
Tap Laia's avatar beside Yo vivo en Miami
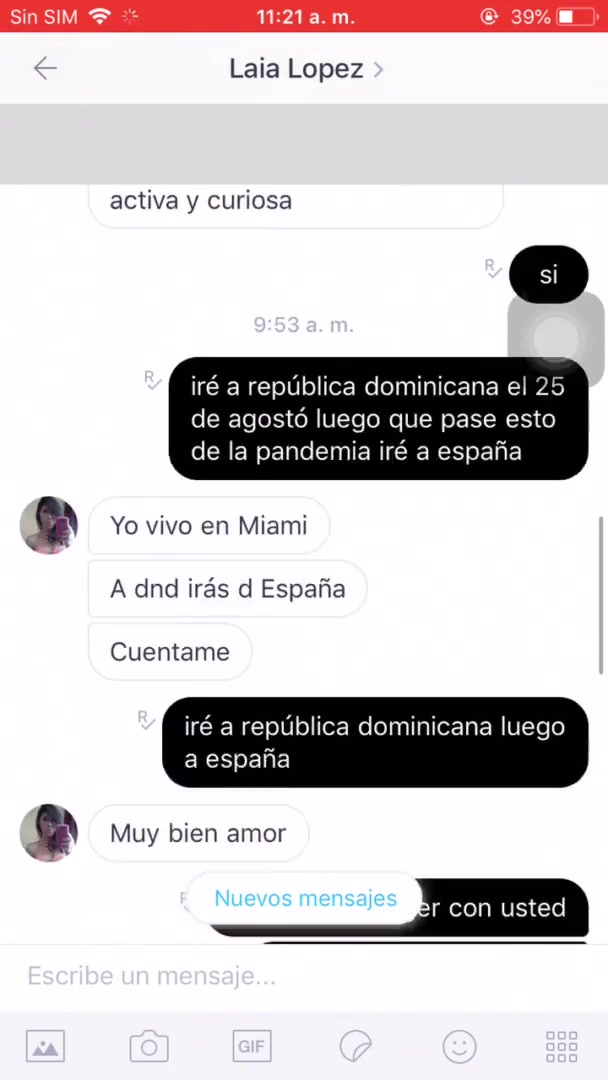point(49,525)
